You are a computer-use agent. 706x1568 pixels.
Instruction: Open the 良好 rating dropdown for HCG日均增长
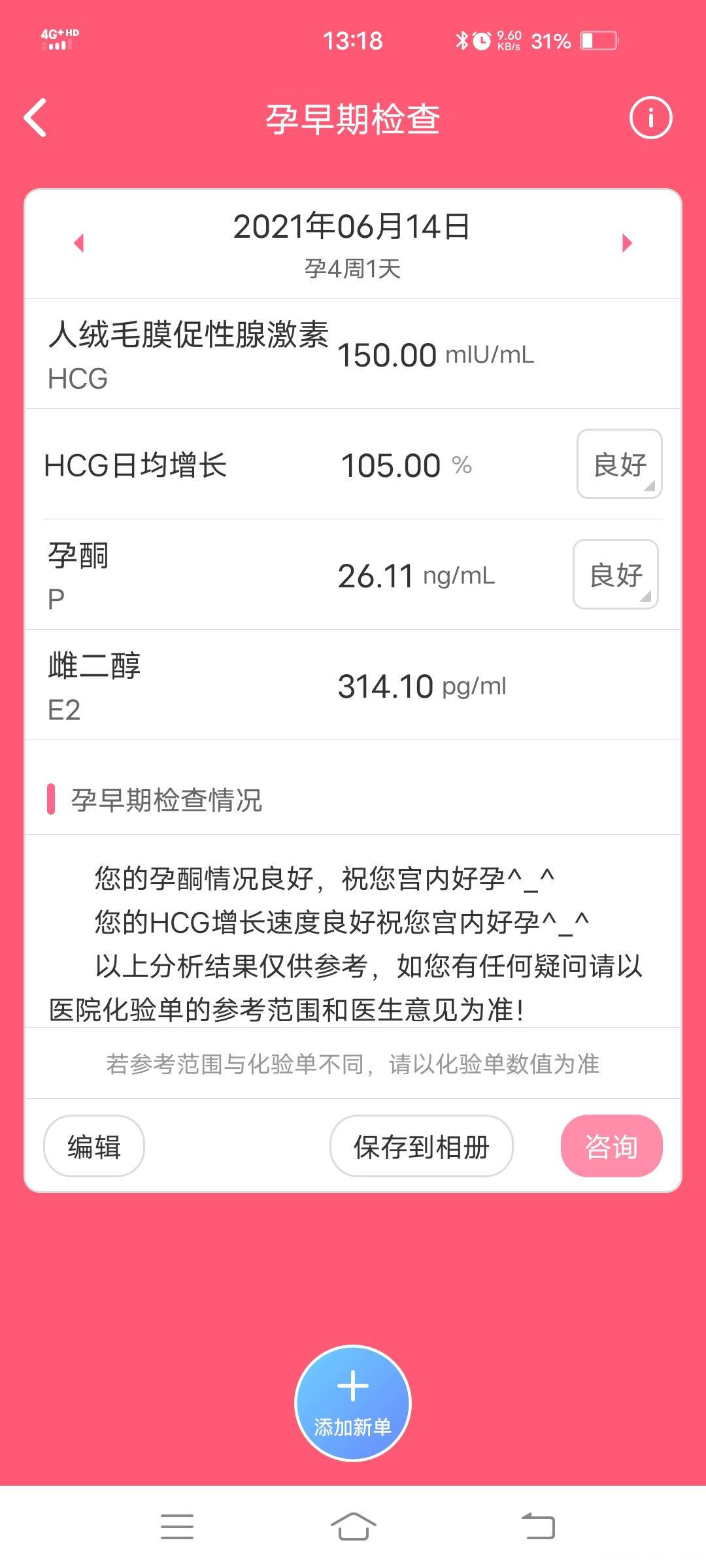pos(618,465)
